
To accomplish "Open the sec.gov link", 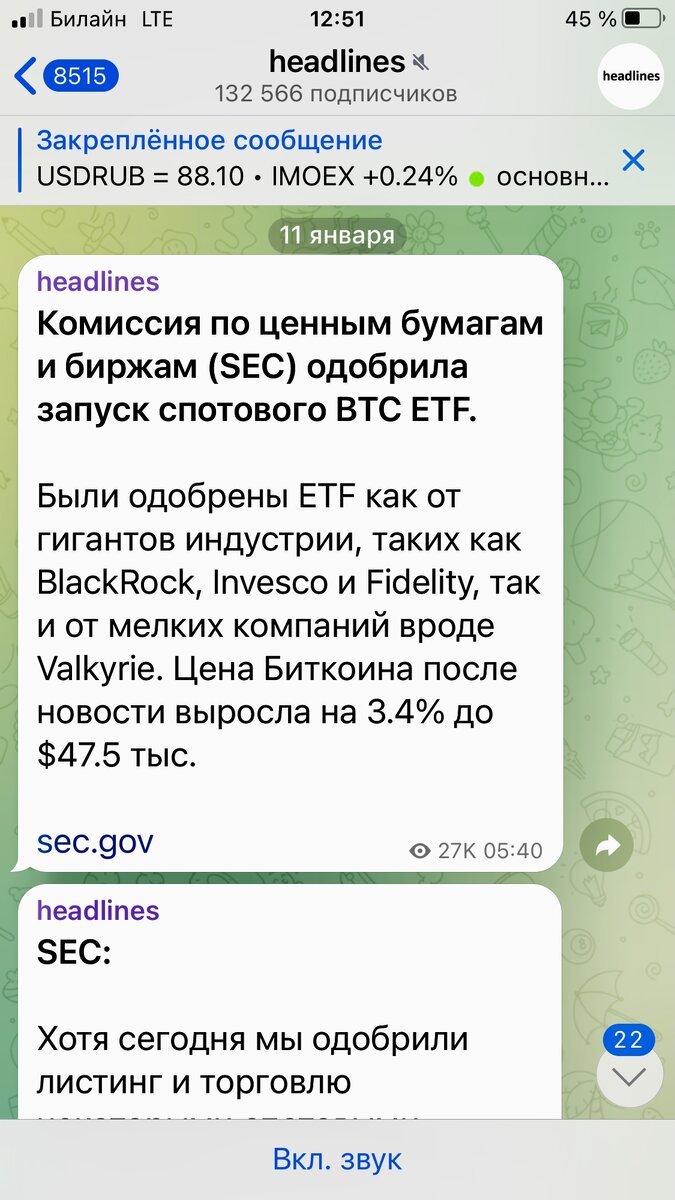I will (x=95, y=841).
